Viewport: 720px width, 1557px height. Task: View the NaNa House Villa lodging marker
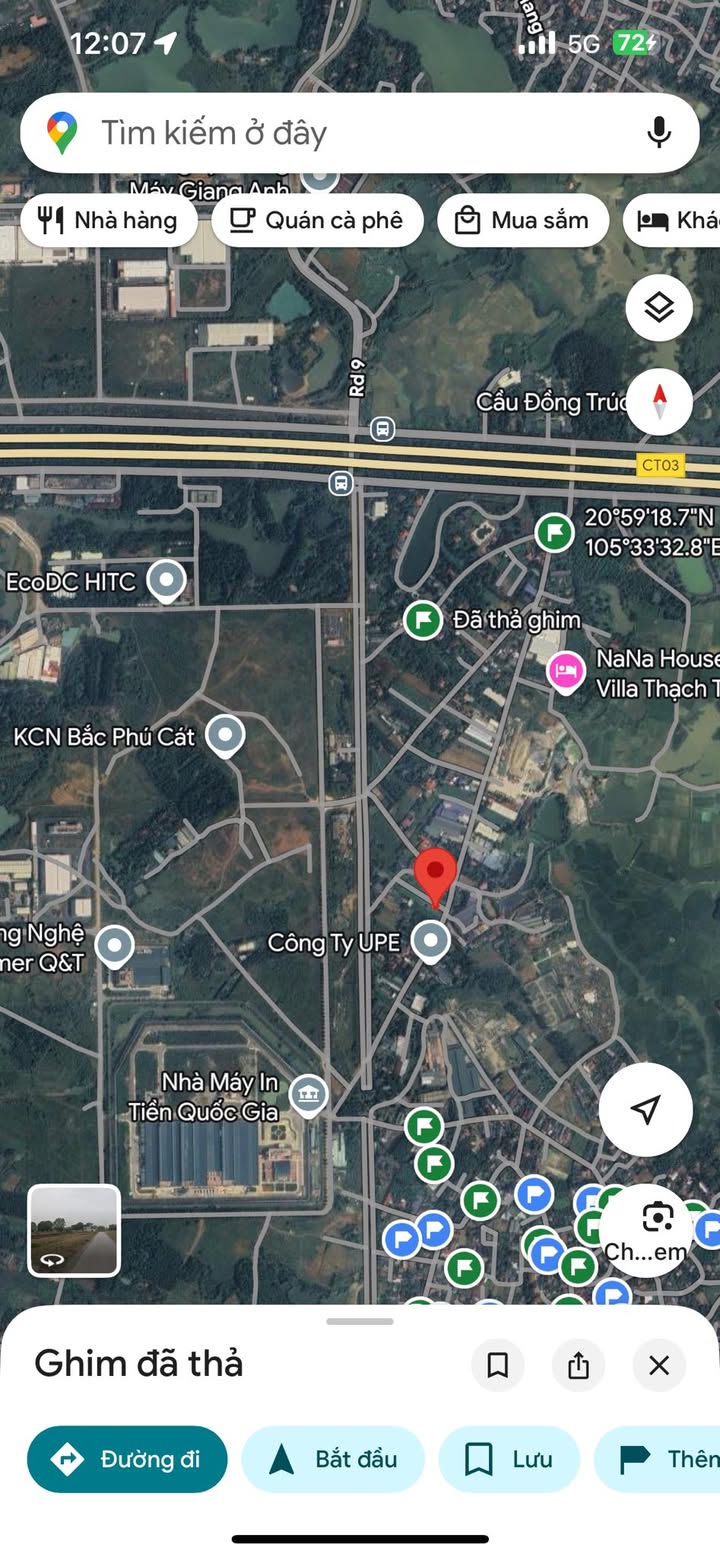pos(566,671)
